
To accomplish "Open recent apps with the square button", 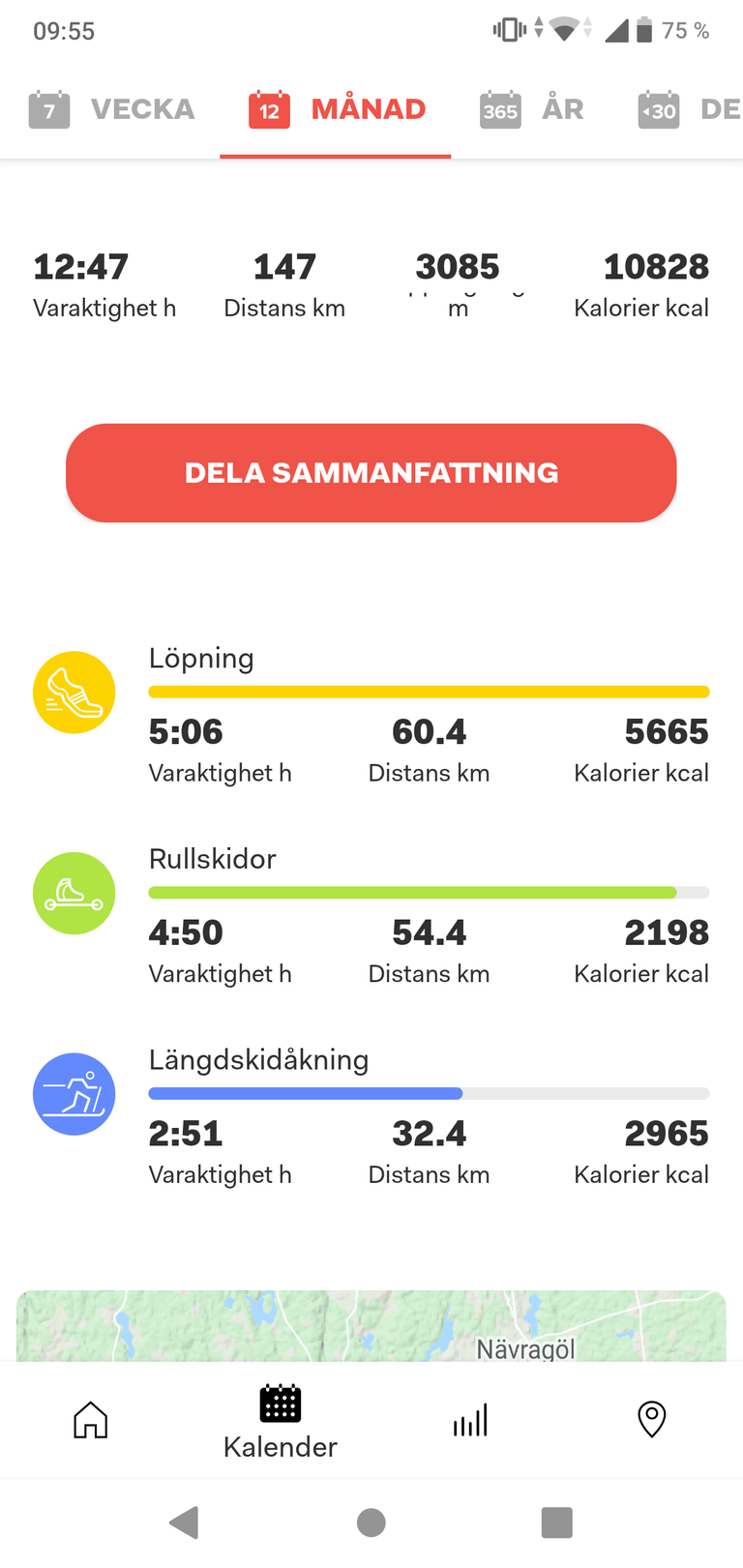I will pos(557,1523).
